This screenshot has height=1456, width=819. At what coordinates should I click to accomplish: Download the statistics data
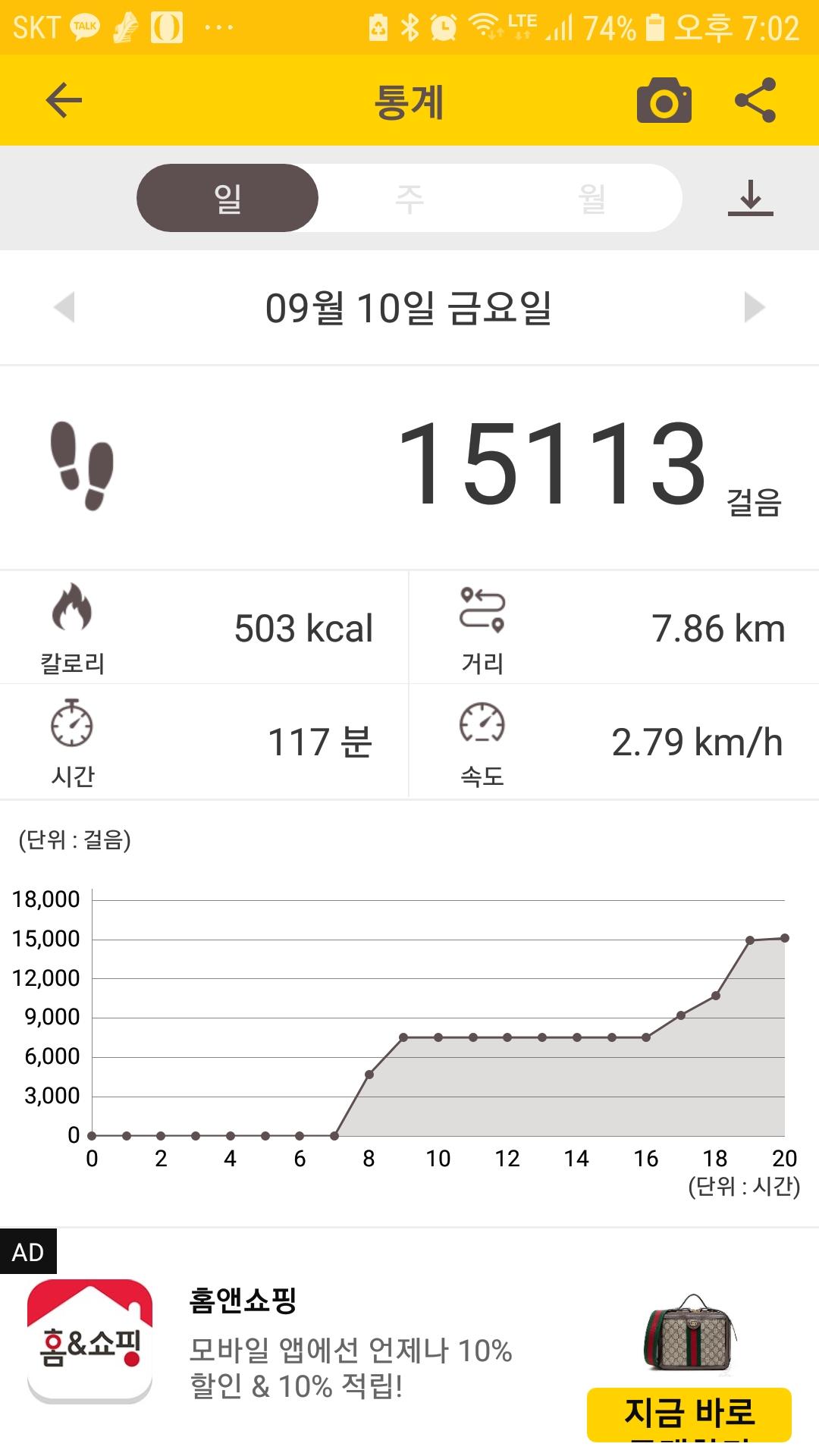(x=750, y=199)
